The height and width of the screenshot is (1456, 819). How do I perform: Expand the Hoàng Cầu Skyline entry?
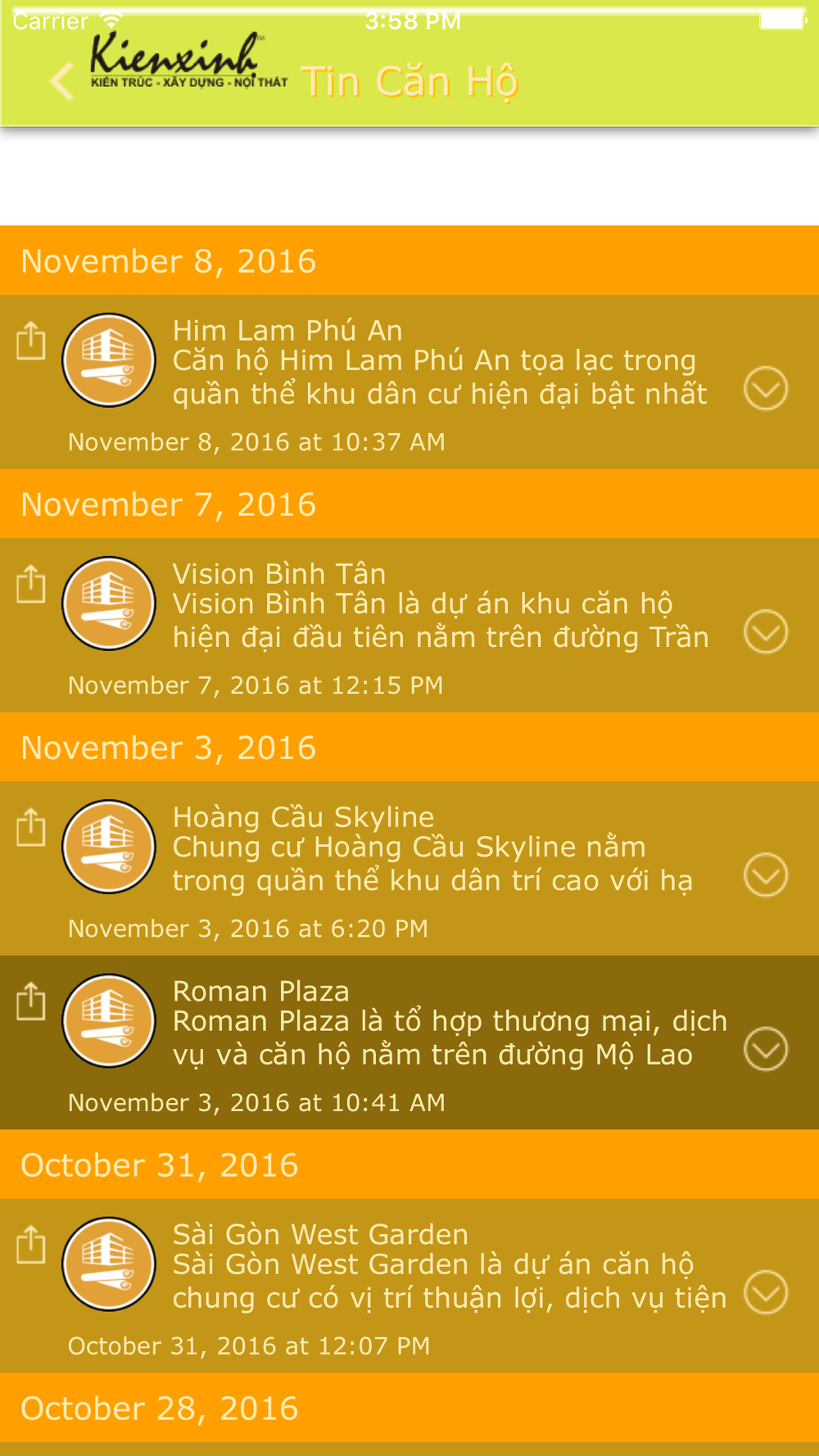pos(766,875)
